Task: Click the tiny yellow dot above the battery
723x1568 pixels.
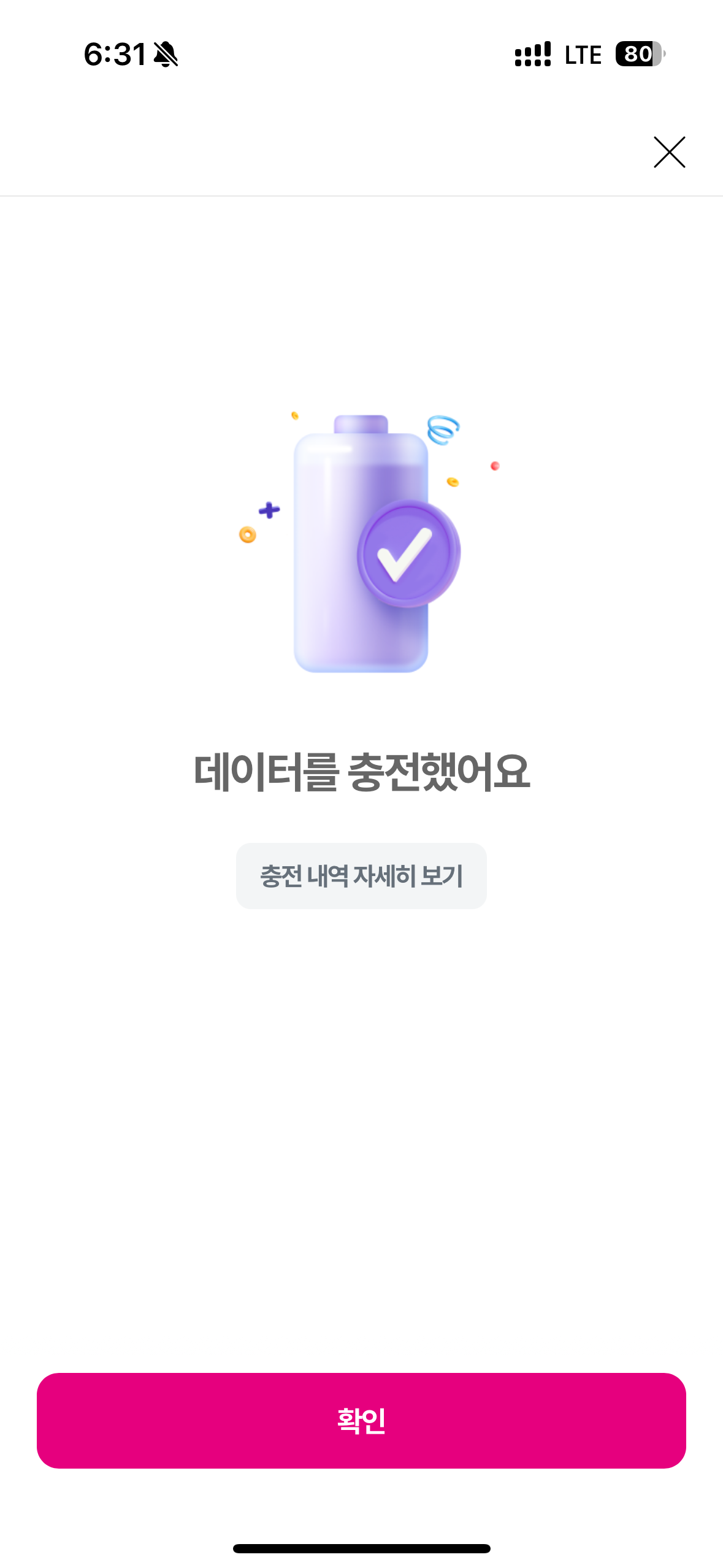Action: tap(295, 416)
